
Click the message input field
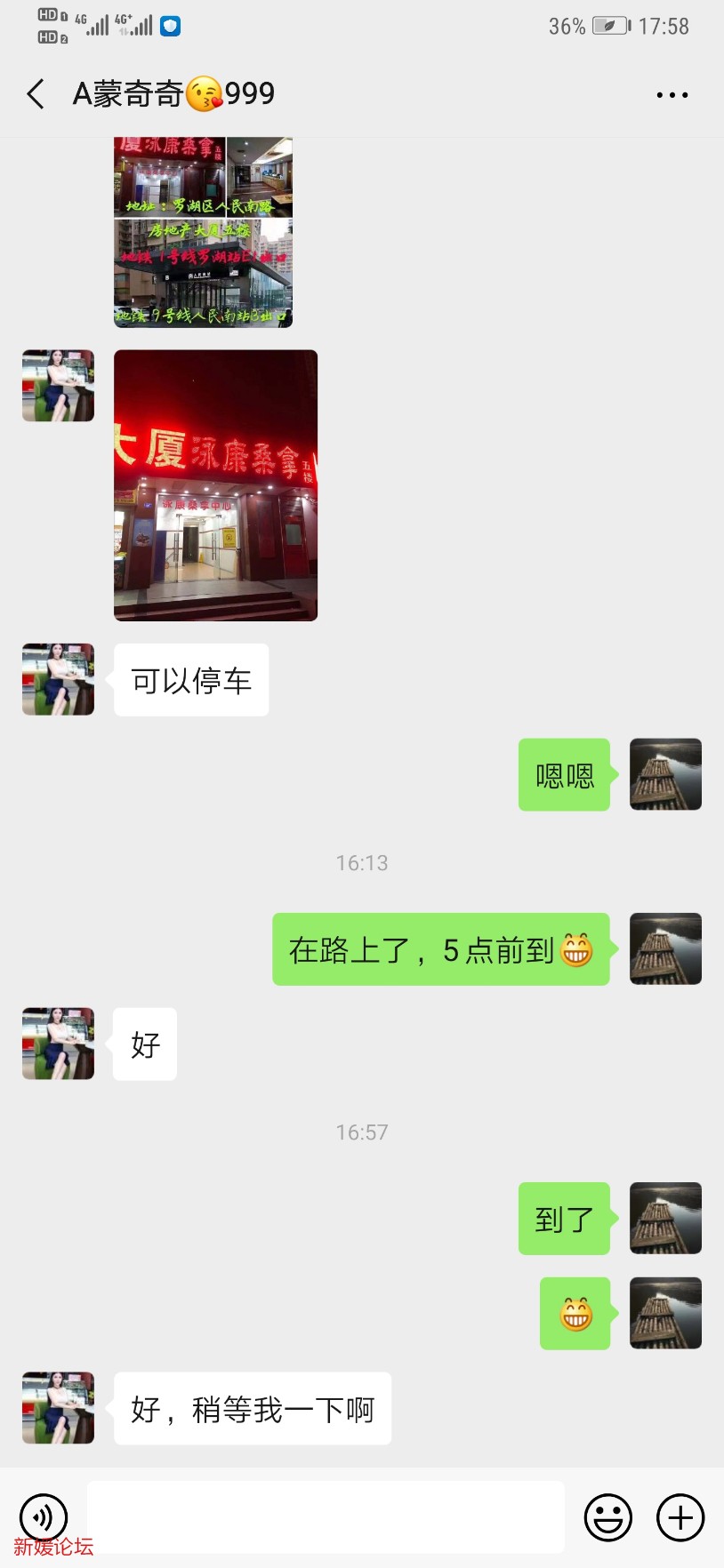point(325,1517)
